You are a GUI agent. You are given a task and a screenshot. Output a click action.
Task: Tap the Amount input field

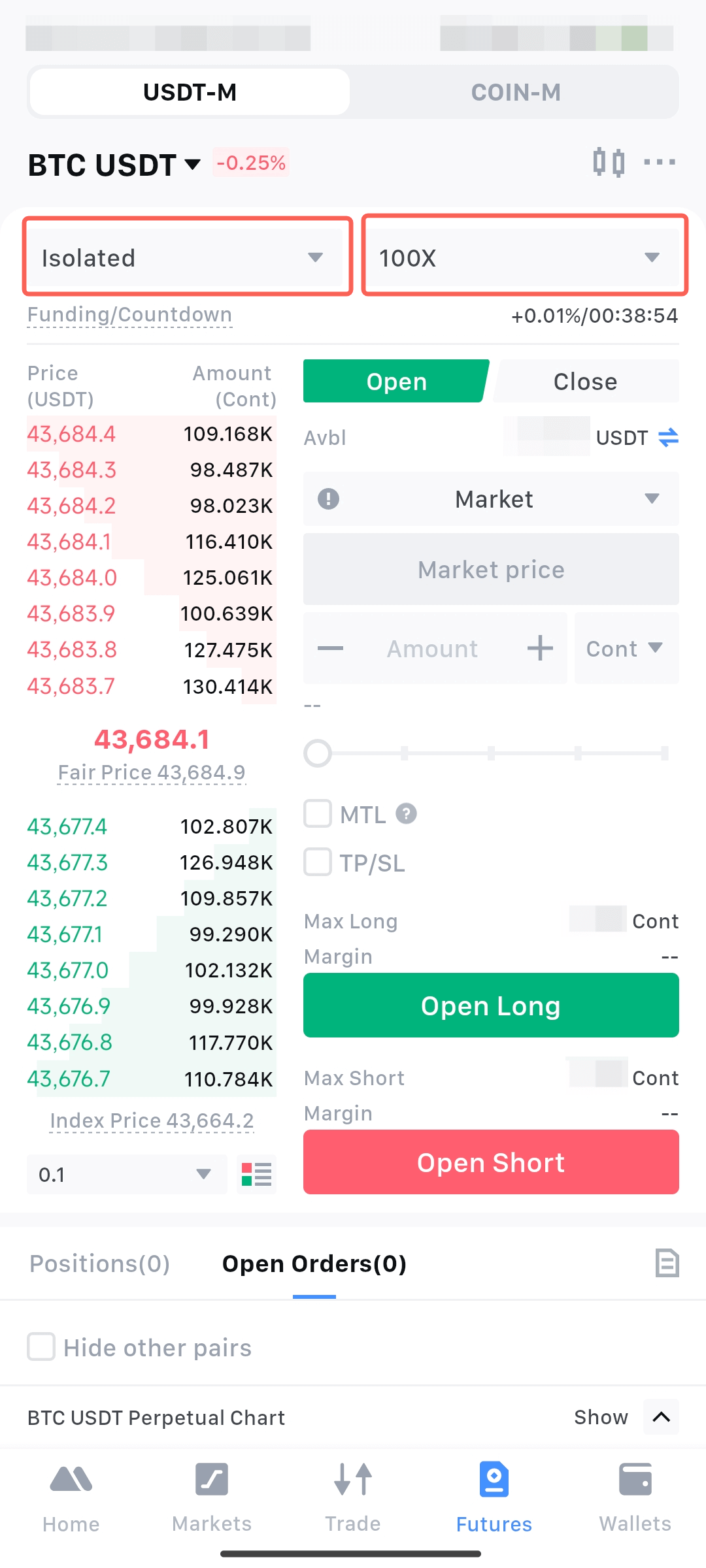coord(432,649)
